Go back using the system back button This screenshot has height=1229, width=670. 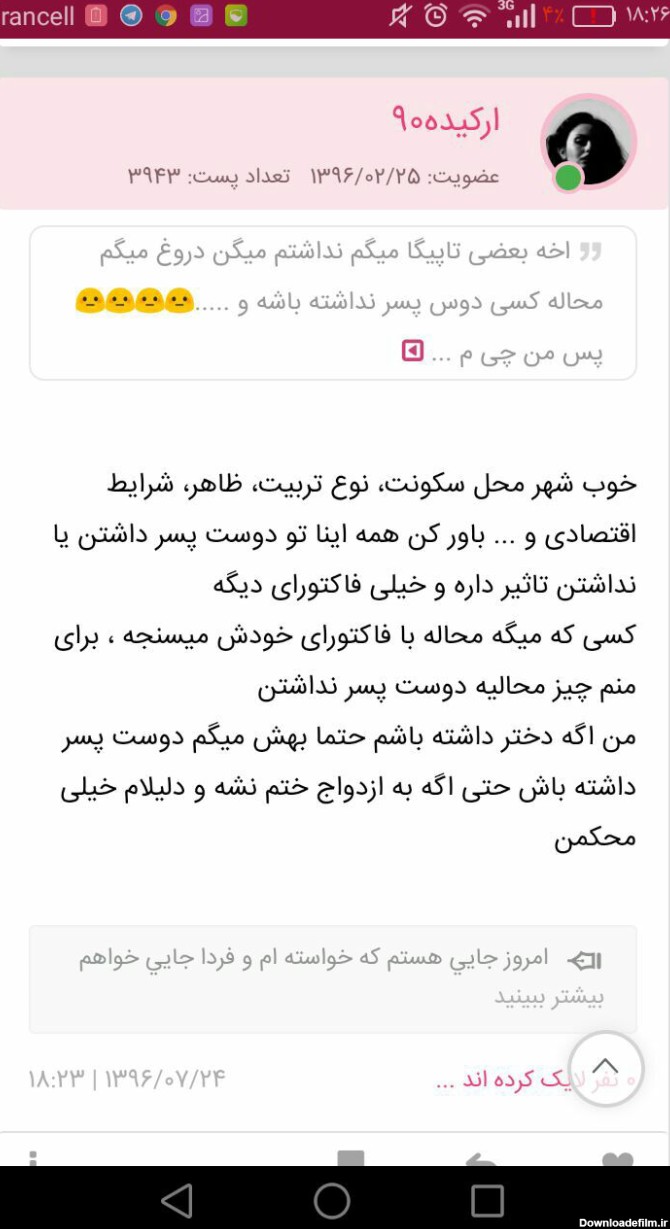[x=177, y=1200]
